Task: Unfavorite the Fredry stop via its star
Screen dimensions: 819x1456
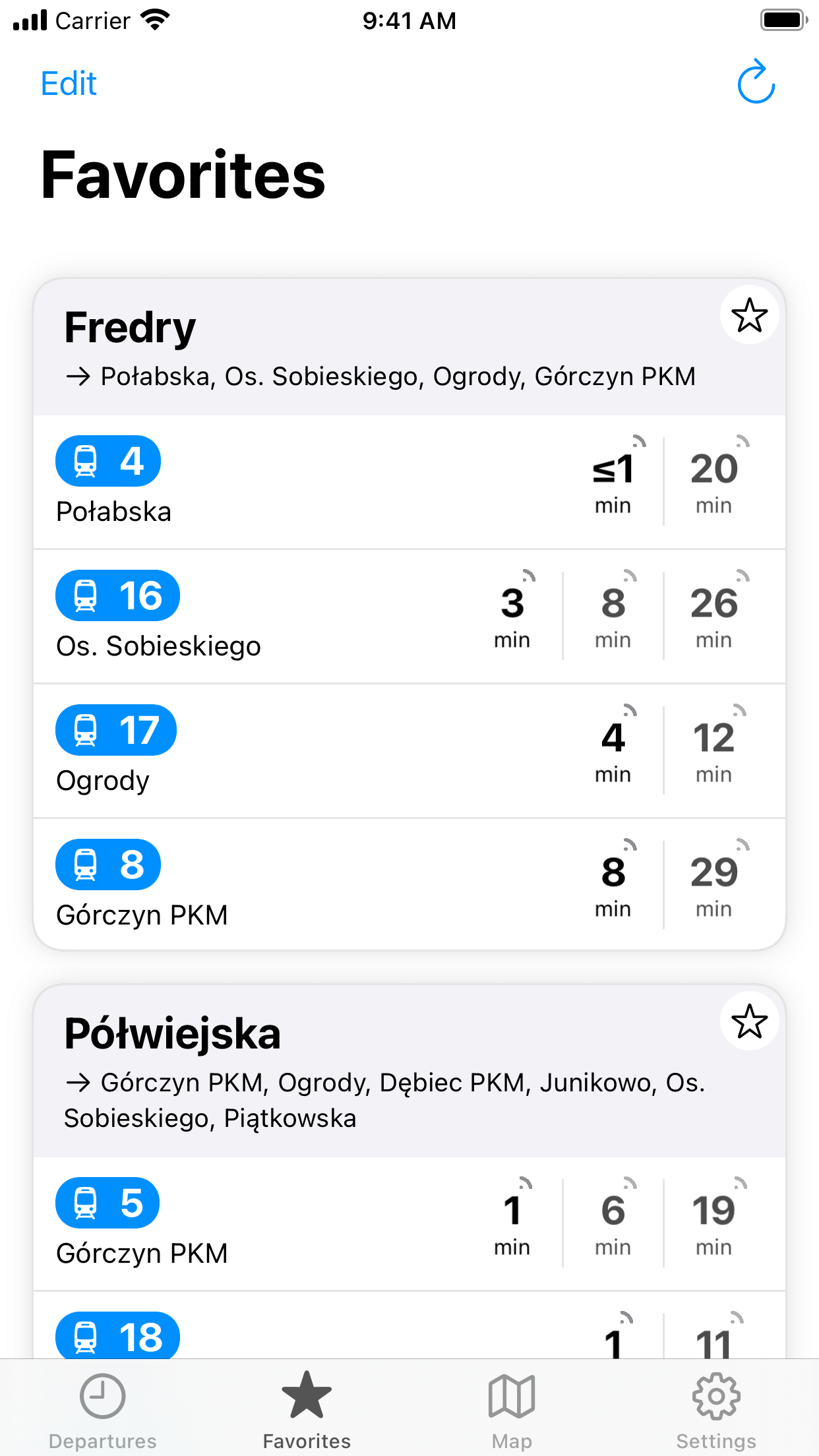Action: 749,317
